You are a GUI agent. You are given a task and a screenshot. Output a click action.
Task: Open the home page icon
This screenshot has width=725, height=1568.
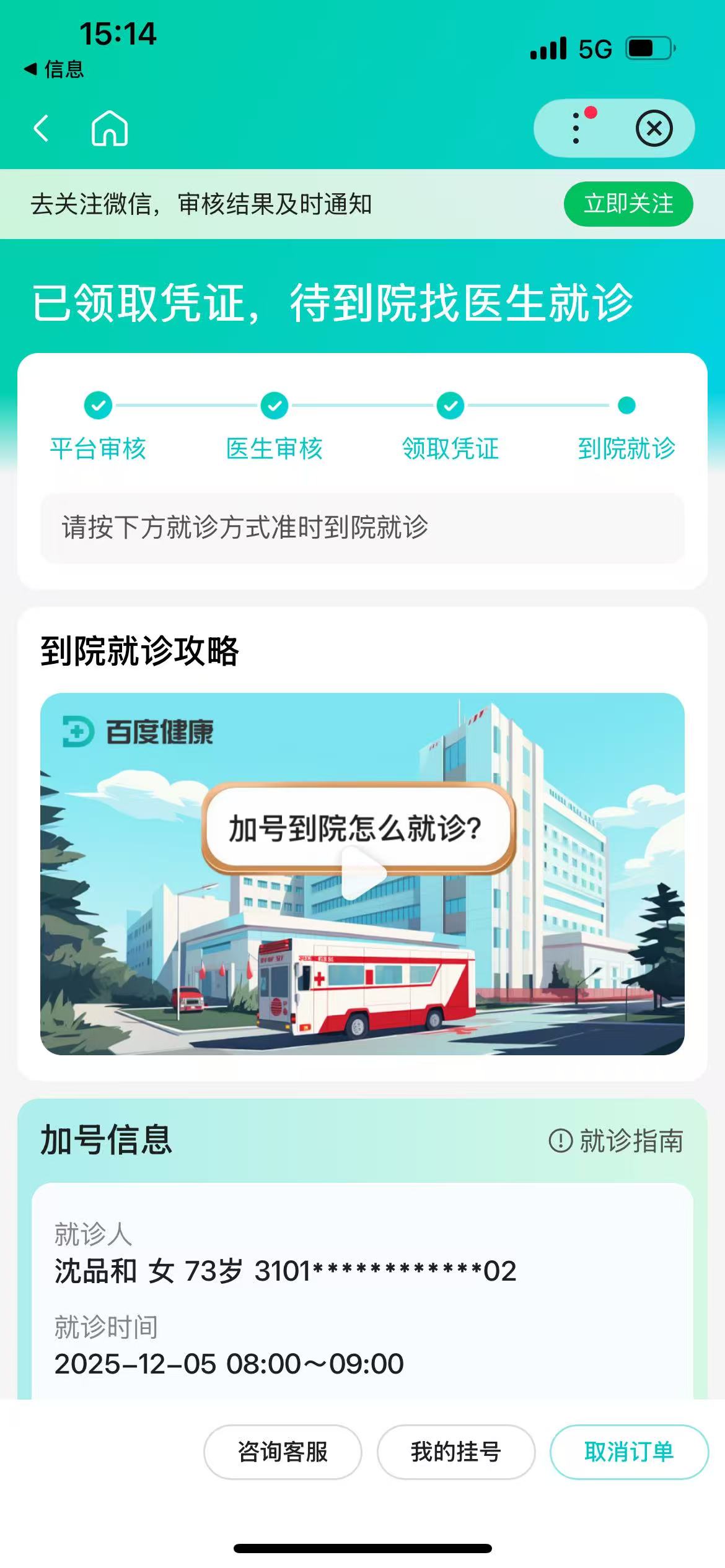click(110, 128)
